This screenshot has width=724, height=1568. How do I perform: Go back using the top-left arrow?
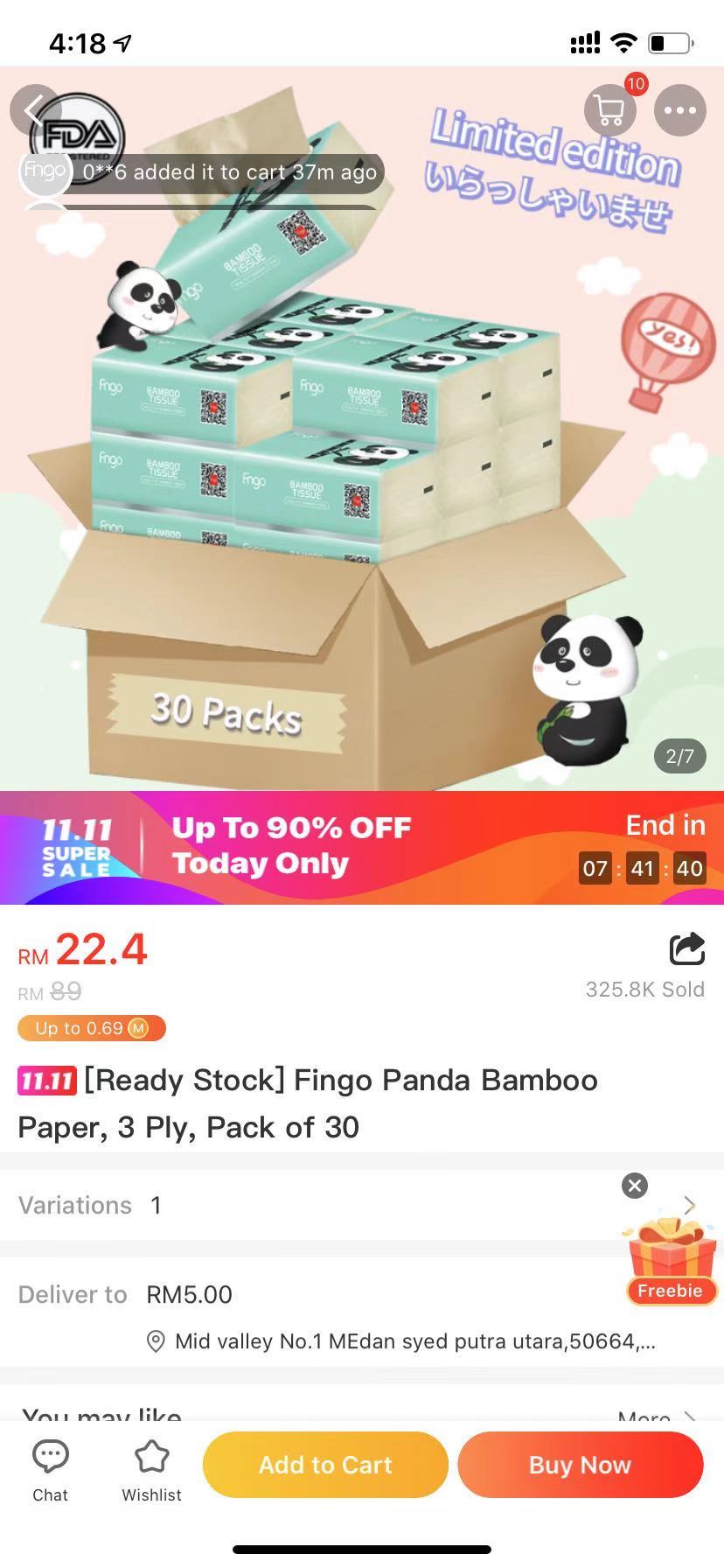pyautogui.click(x=34, y=111)
